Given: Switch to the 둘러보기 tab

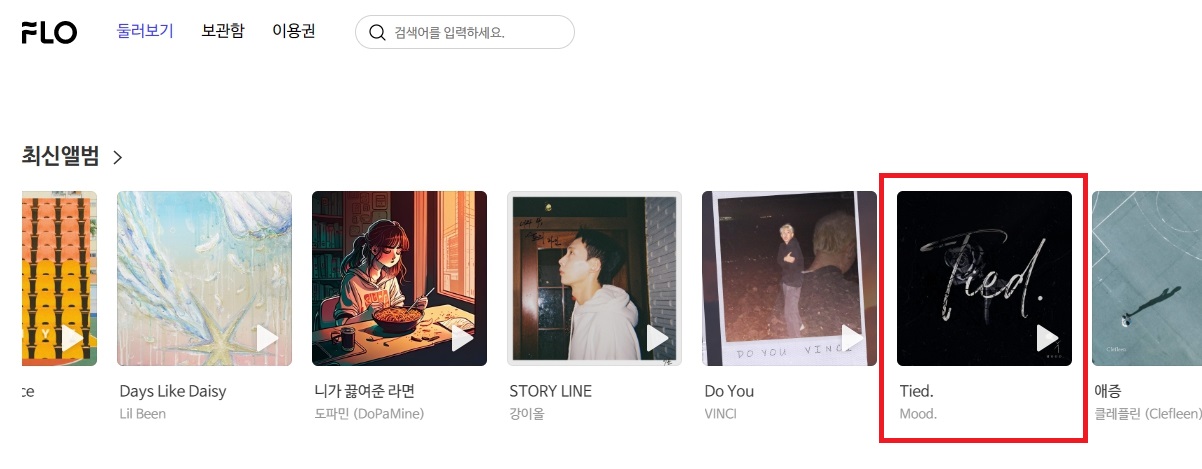Looking at the screenshot, I should point(145,31).
